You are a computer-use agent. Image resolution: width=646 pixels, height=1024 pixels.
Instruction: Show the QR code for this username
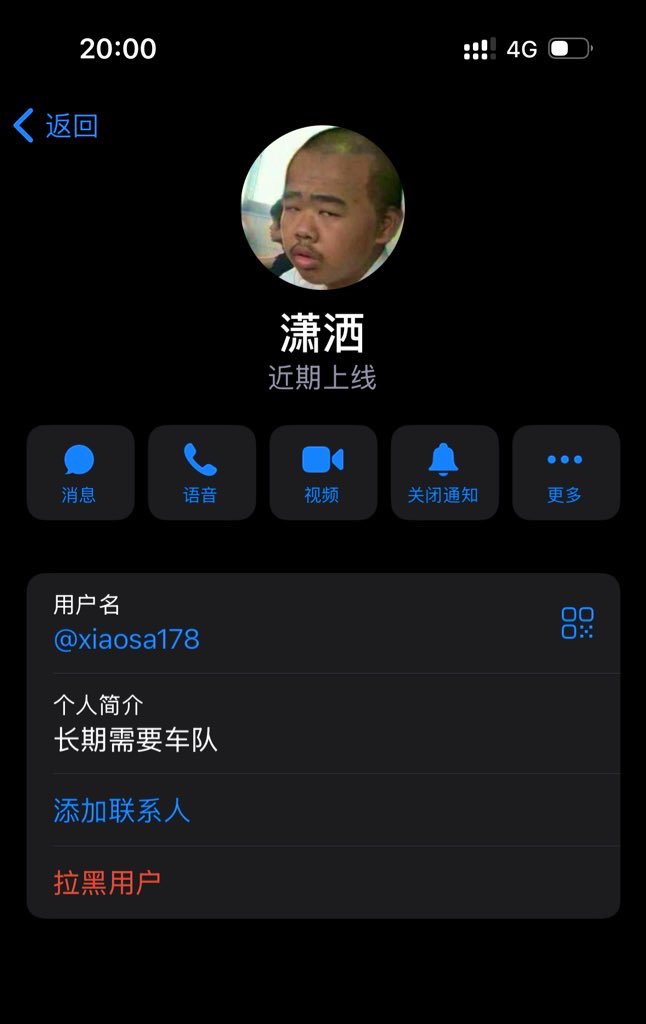click(577, 623)
